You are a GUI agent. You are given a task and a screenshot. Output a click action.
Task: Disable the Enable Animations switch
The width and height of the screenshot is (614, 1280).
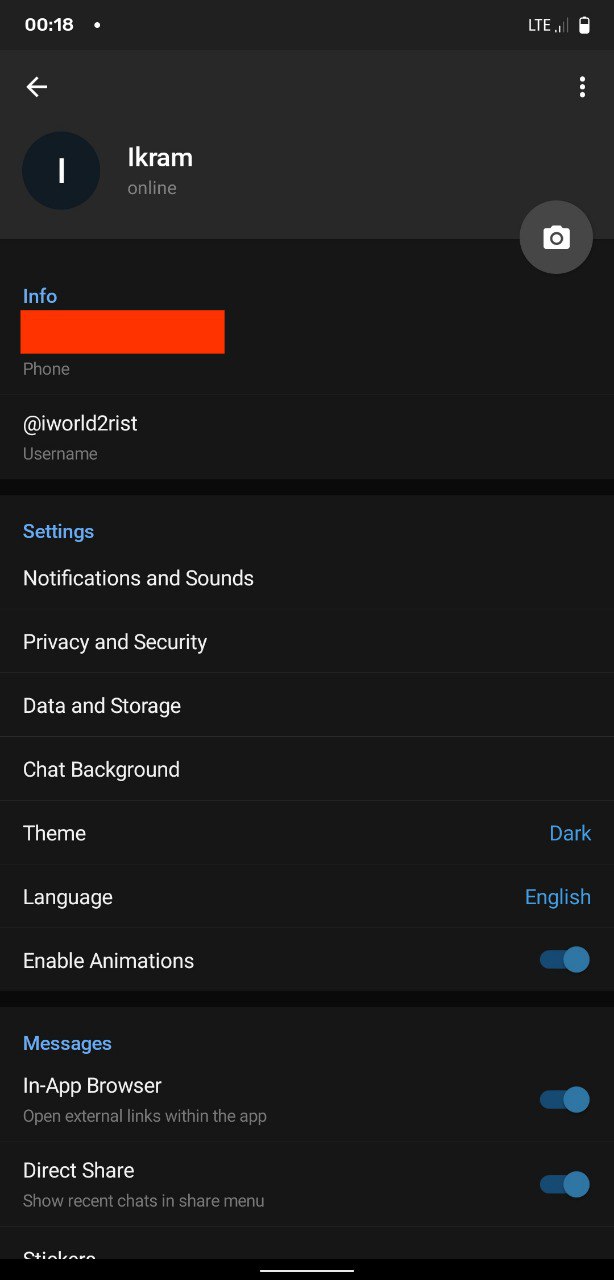tap(565, 960)
